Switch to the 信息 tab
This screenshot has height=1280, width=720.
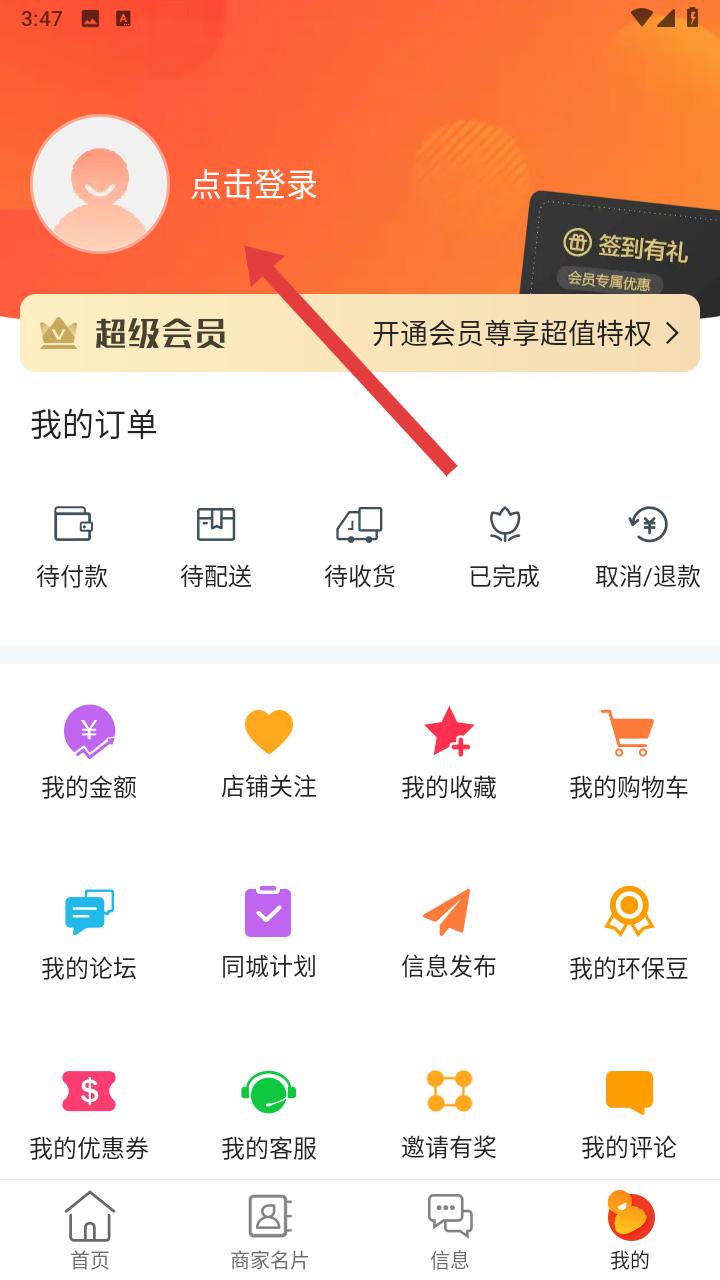tap(450, 1230)
